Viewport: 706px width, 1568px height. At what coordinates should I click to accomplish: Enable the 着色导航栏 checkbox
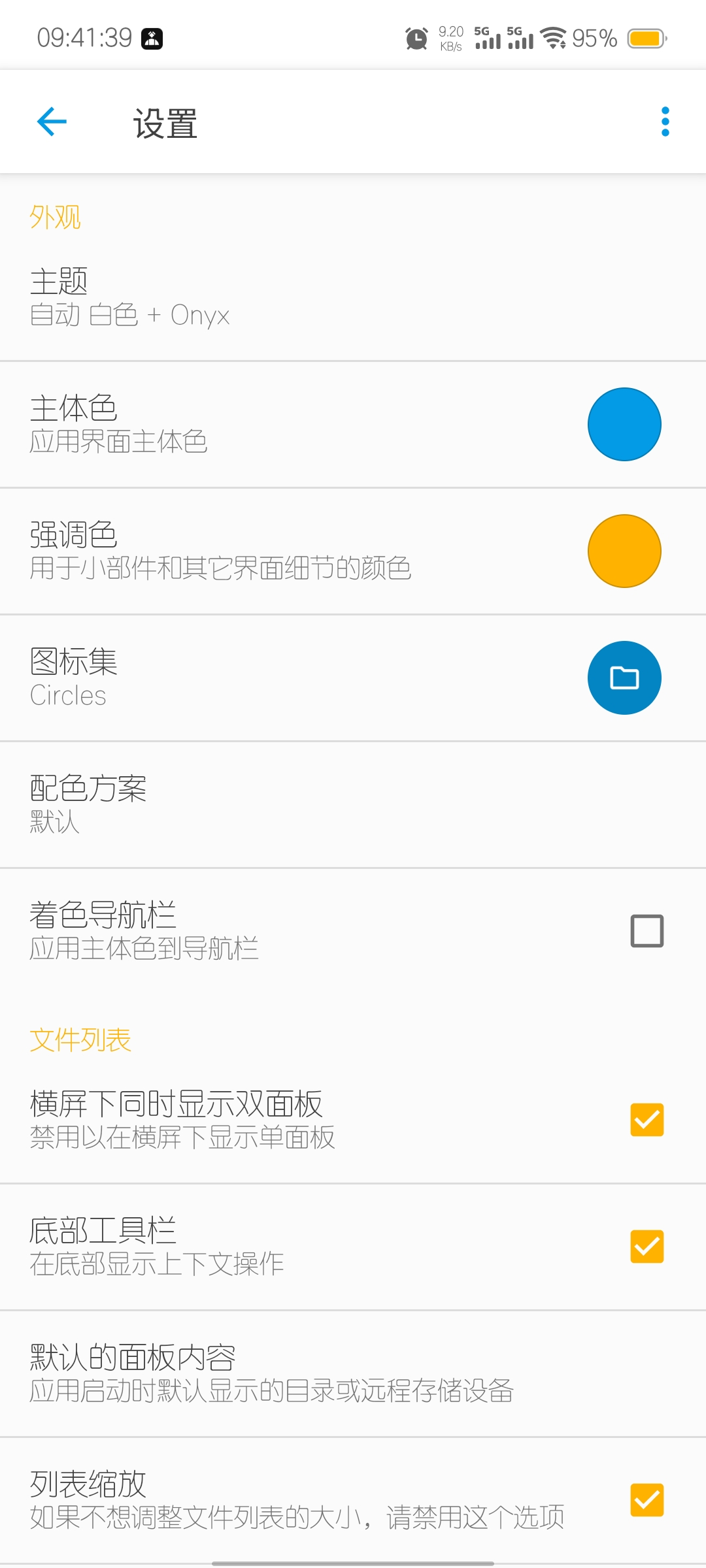[x=647, y=931]
